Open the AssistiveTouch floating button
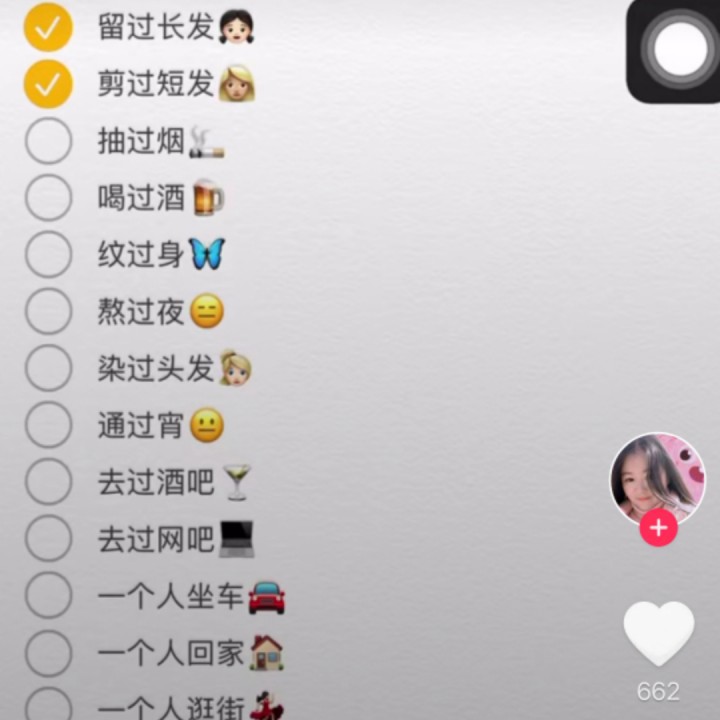 pos(676,50)
